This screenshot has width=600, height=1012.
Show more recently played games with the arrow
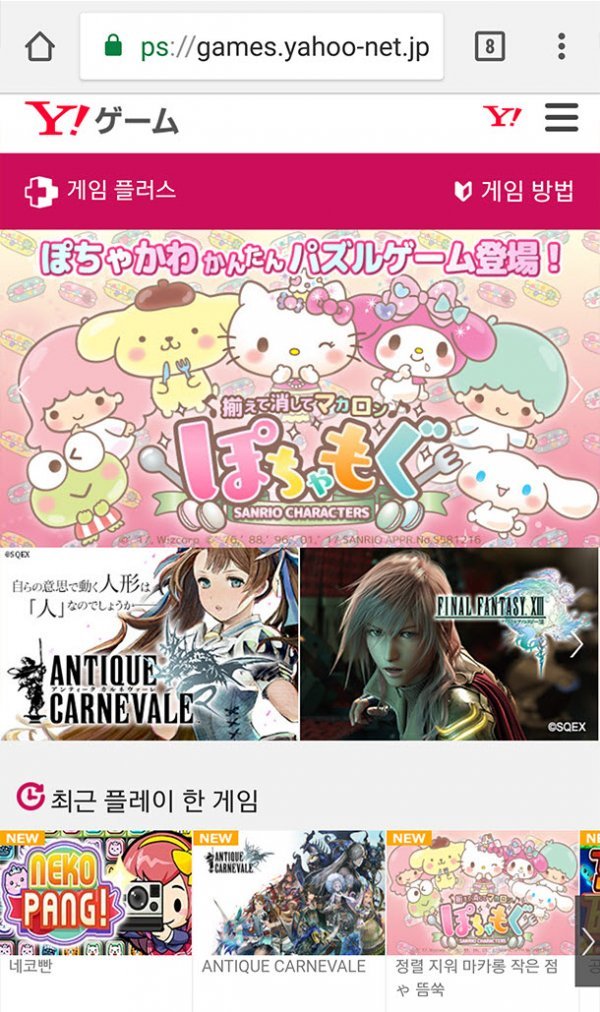588,940
